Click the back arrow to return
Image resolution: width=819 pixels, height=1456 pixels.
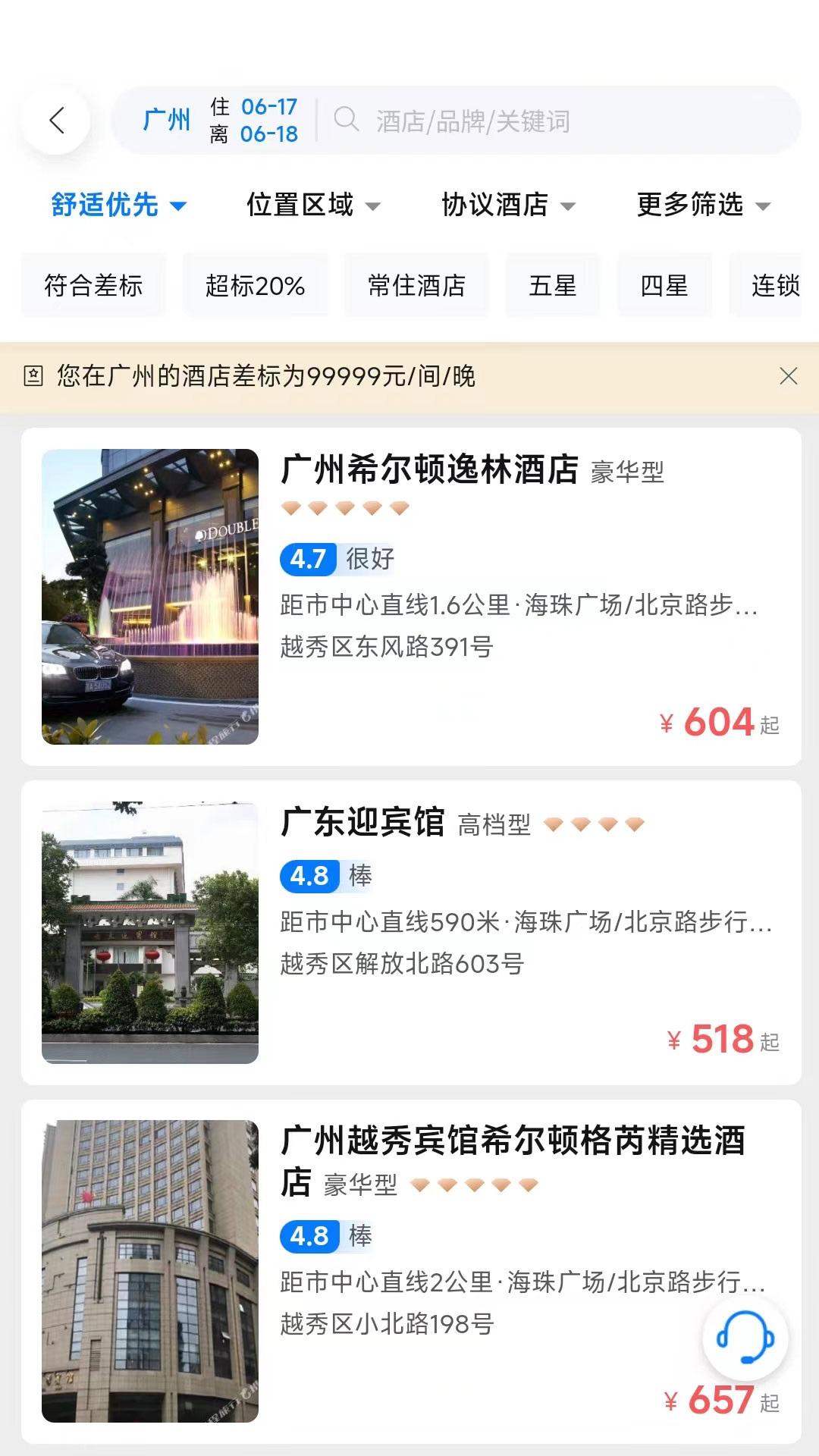coord(58,121)
